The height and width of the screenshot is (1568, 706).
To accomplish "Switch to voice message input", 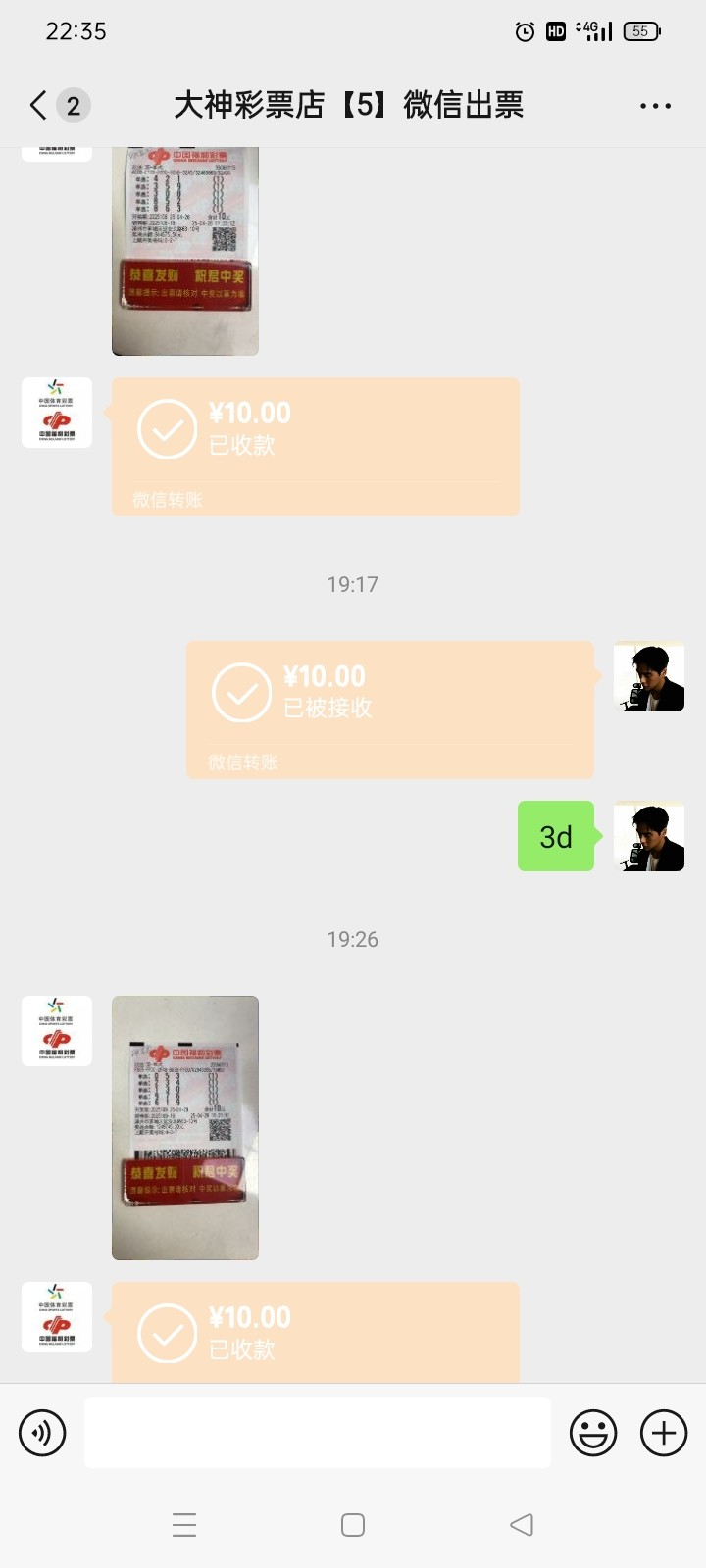I will click(42, 1433).
